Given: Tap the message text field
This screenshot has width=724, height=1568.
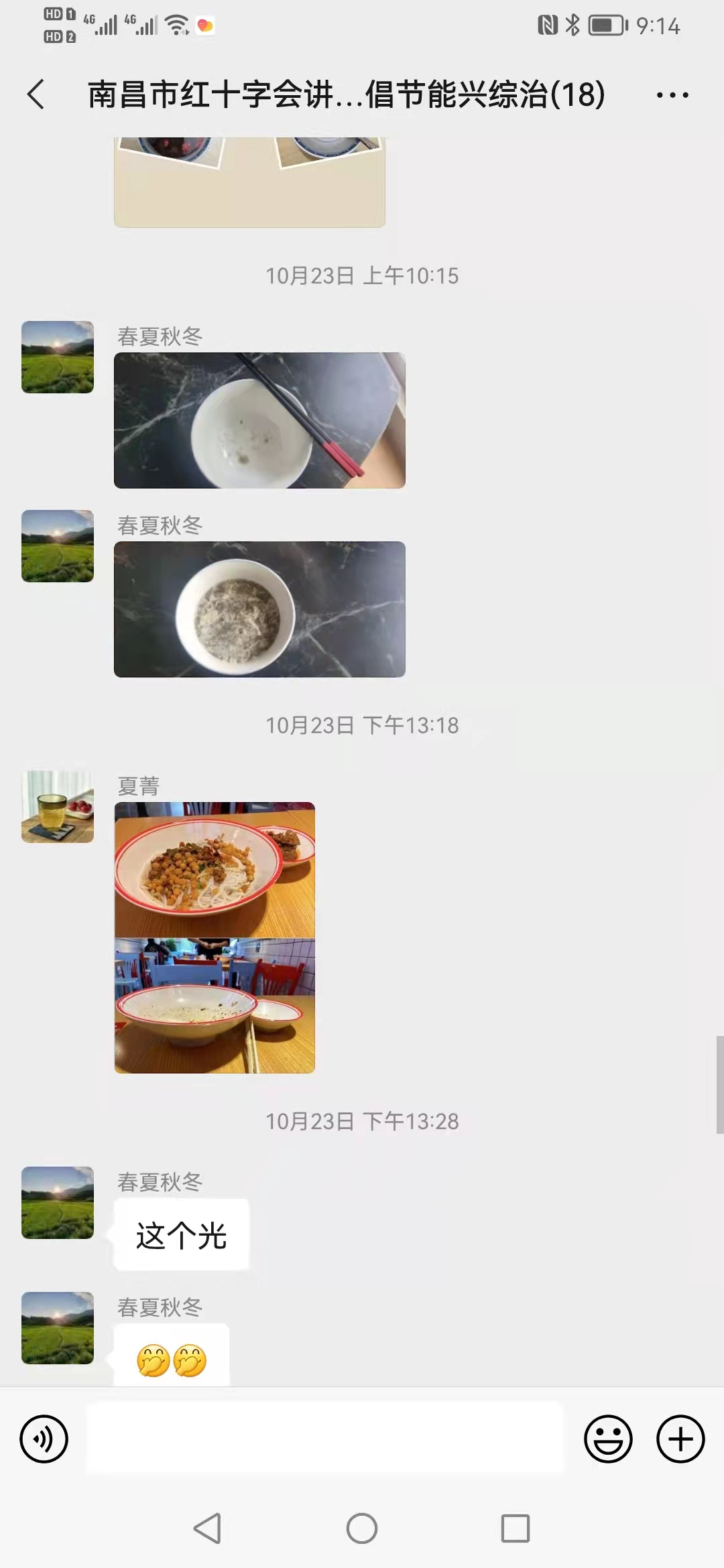Looking at the screenshot, I should coord(325,1439).
